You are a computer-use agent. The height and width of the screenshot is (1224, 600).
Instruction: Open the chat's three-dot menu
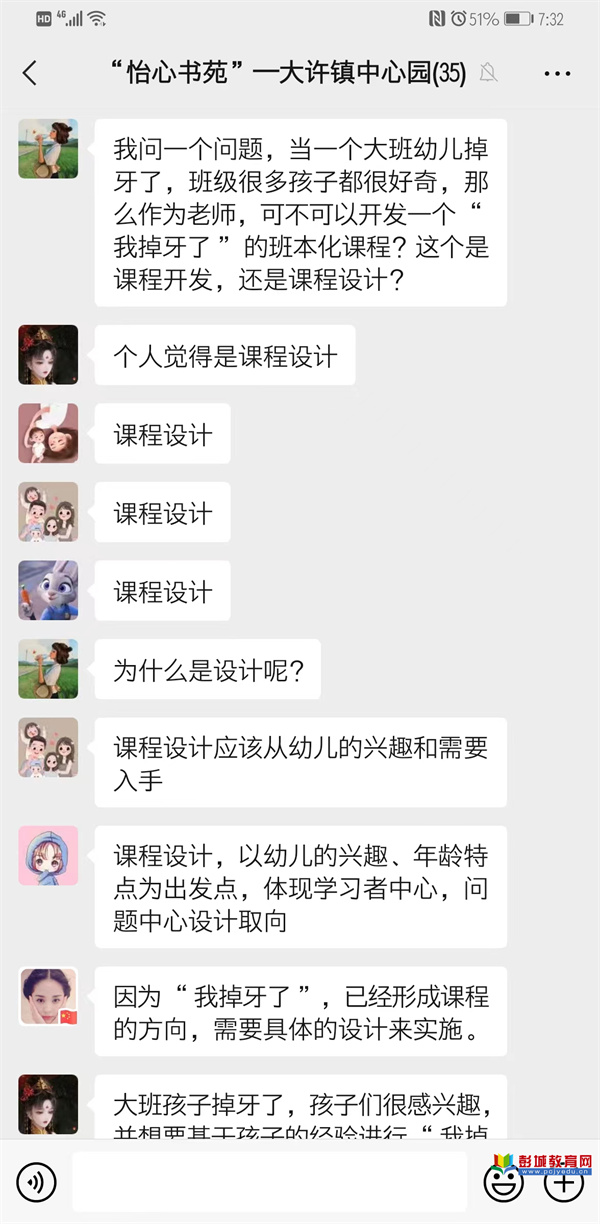(x=557, y=73)
